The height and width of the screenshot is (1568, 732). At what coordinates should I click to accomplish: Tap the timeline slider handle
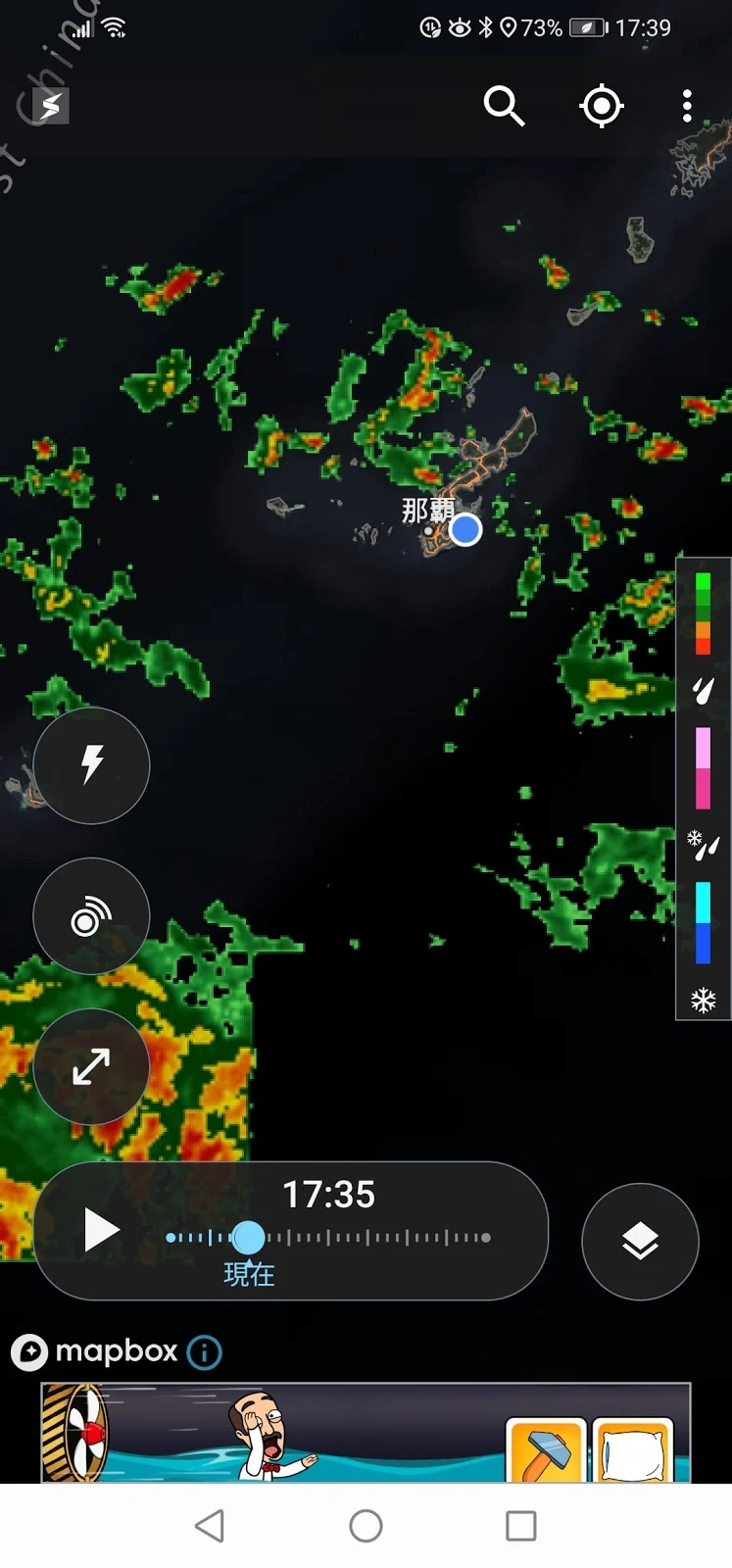(249, 1238)
